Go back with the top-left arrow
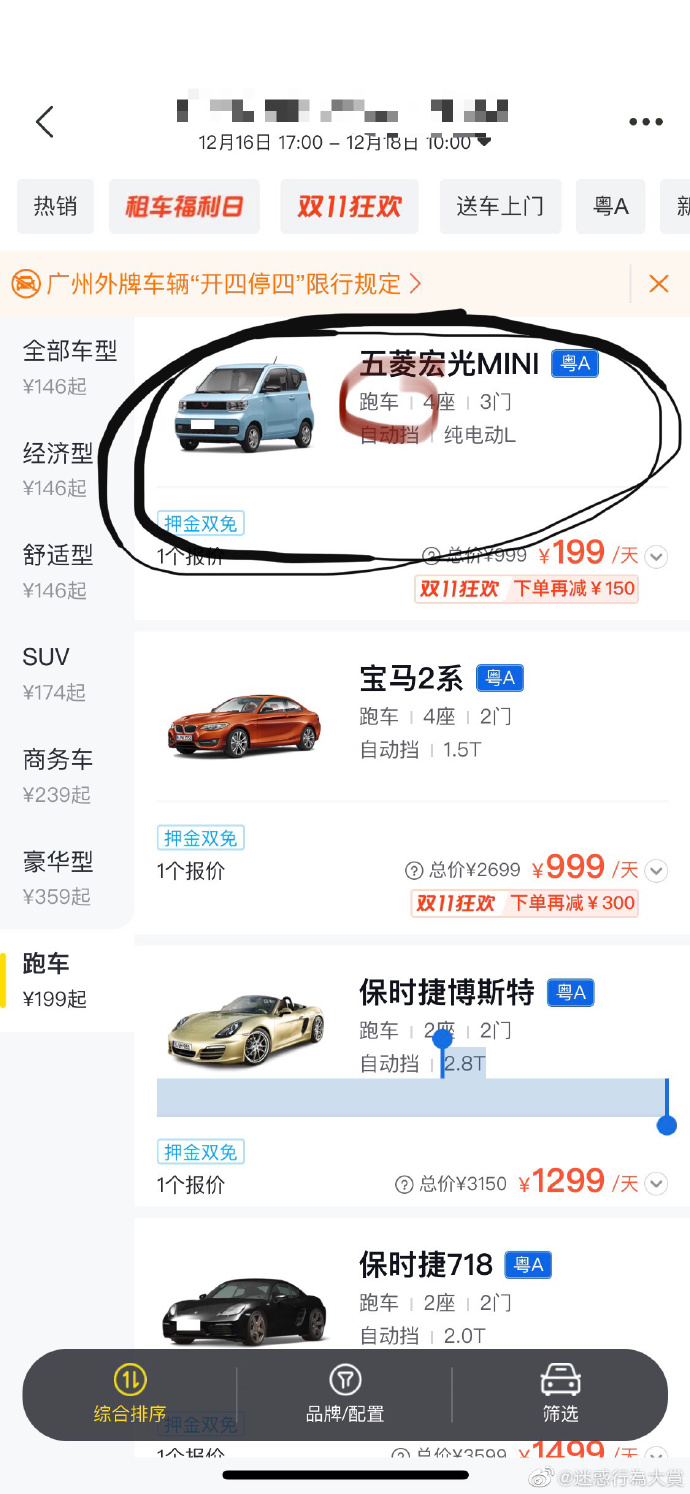The image size is (690, 1494). pos(44,122)
